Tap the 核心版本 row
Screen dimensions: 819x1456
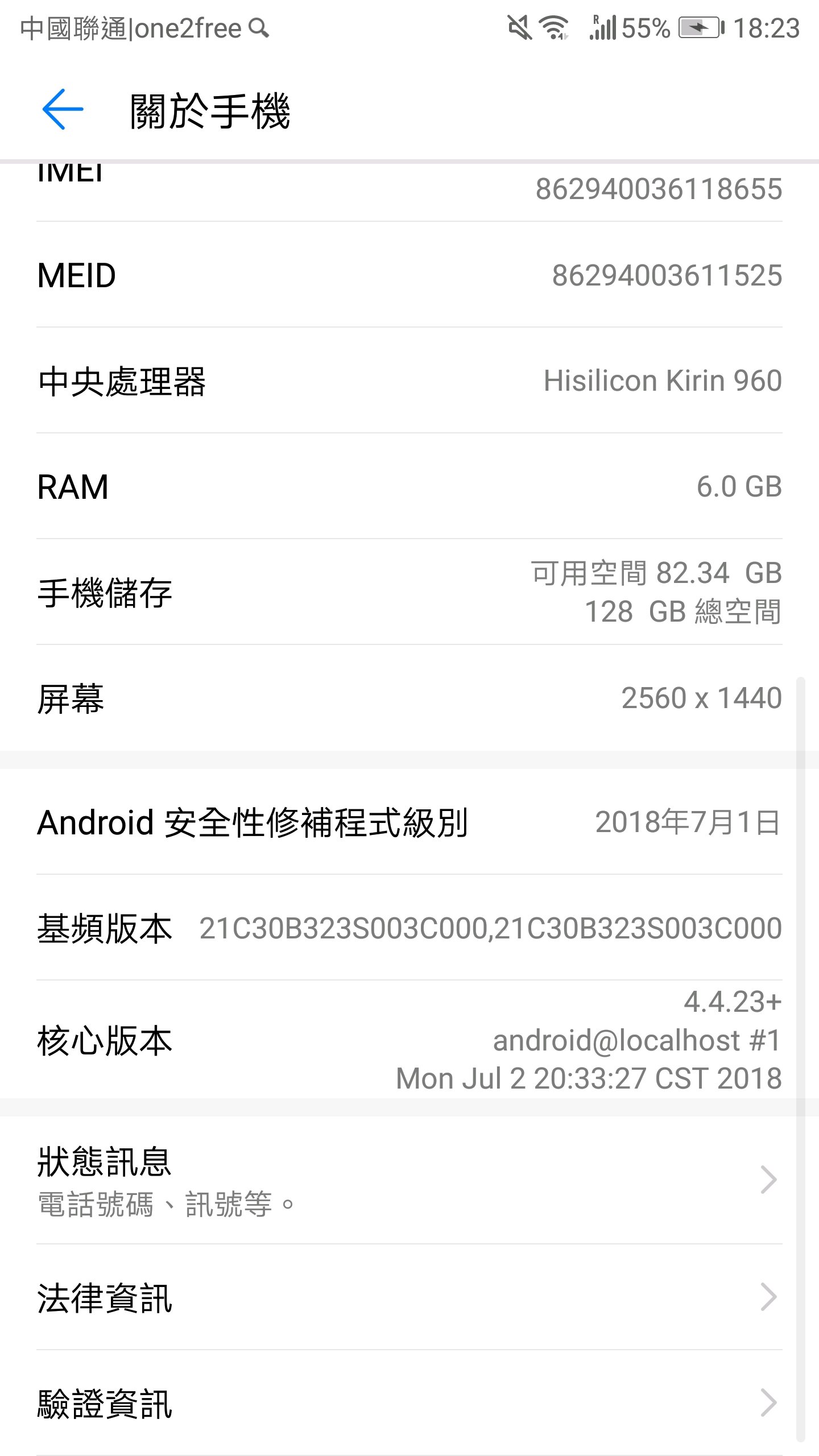tap(409, 1040)
